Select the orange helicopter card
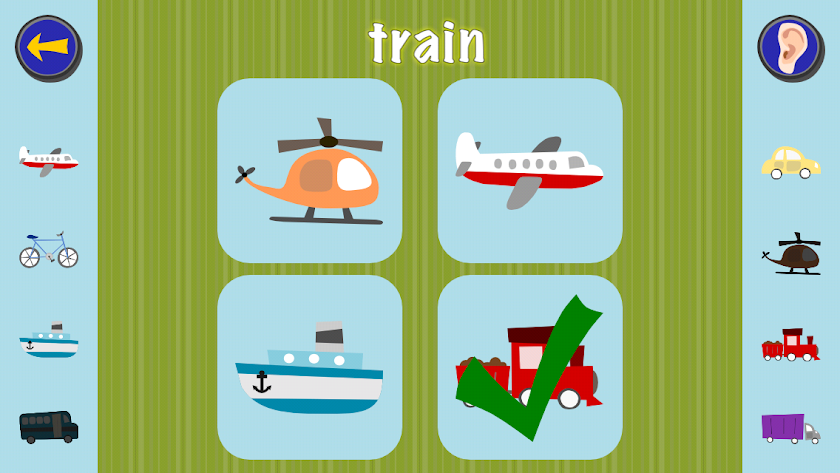Viewport: 840px width, 473px height. click(x=310, y=170)
